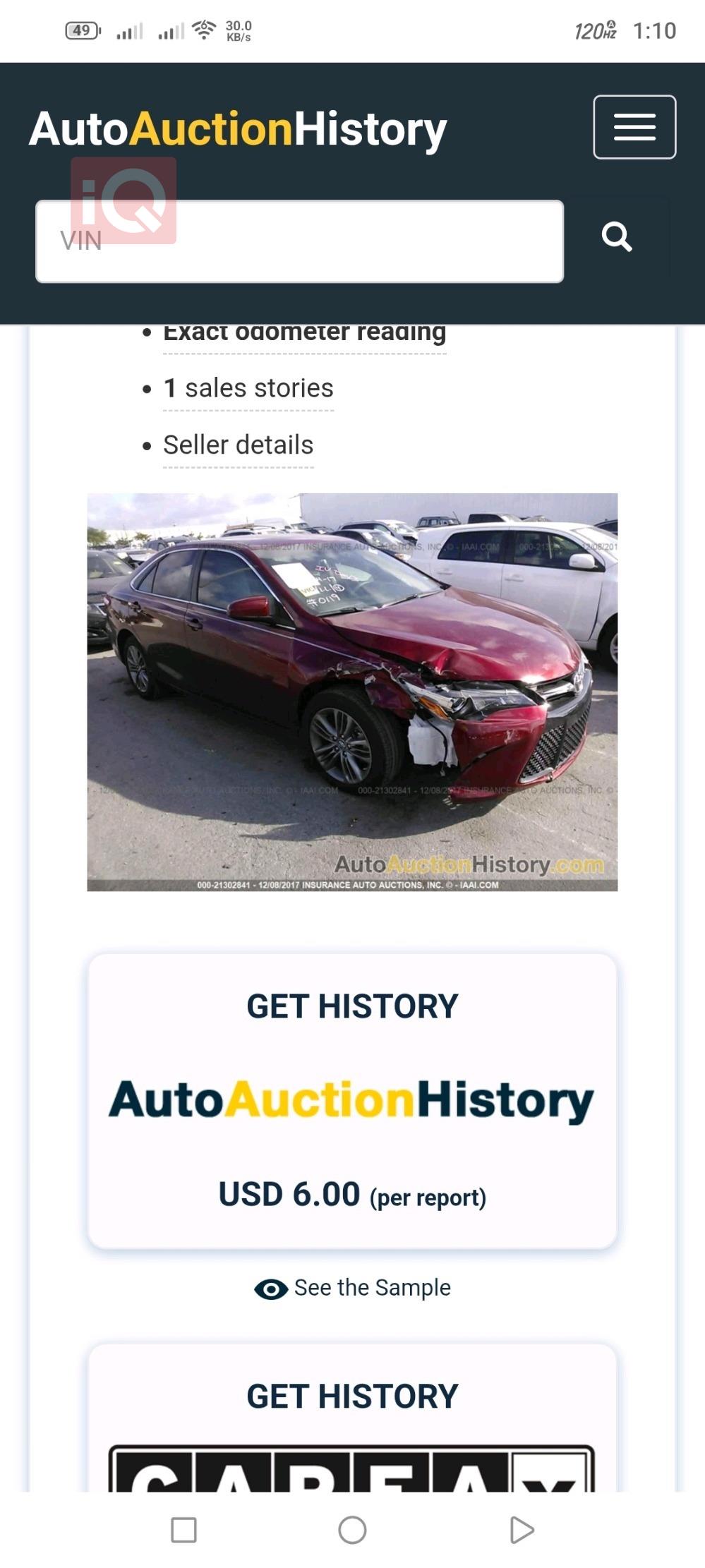Select the AutoAuctionHistory USD 6.00 report card
The image size is (705, 1568).
(352, 1101)
